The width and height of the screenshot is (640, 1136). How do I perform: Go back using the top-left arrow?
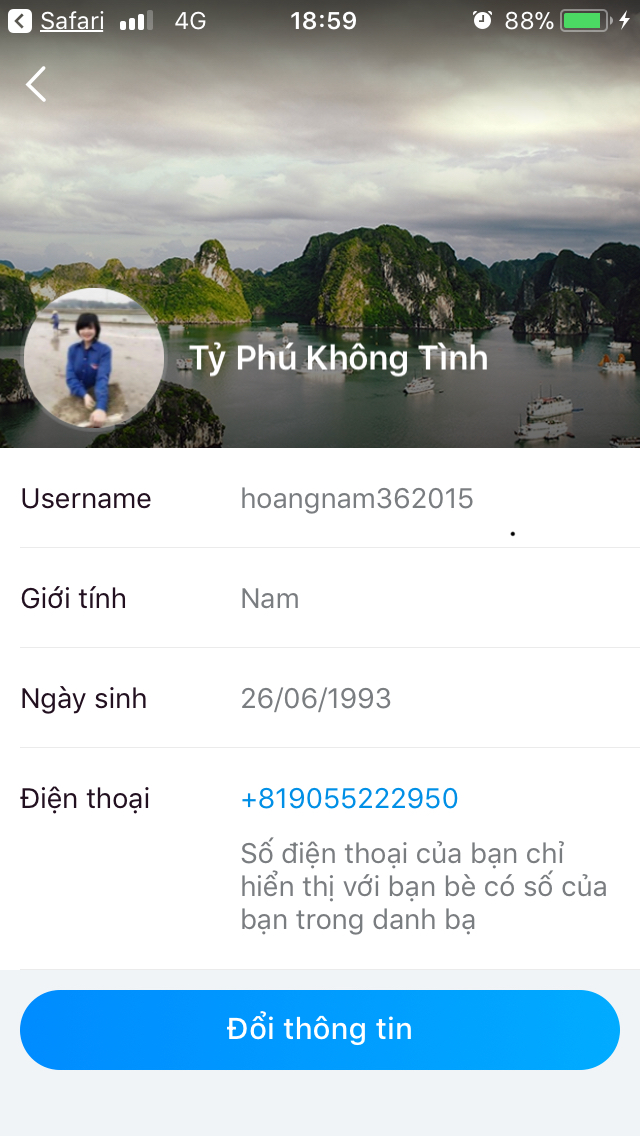point(36,84)
